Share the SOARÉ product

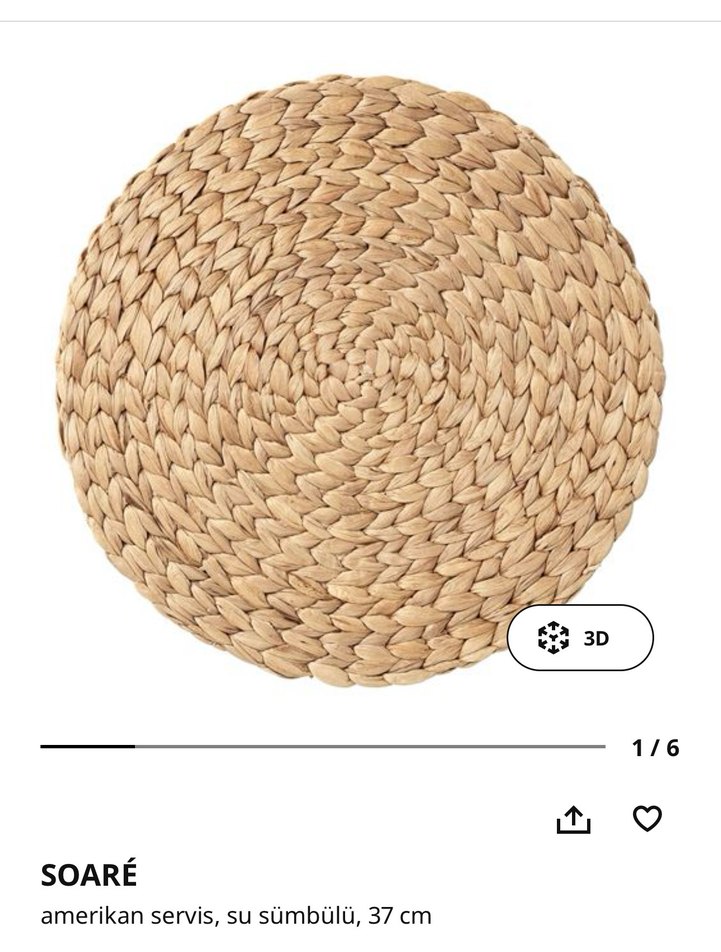click(x=573, y=820)
